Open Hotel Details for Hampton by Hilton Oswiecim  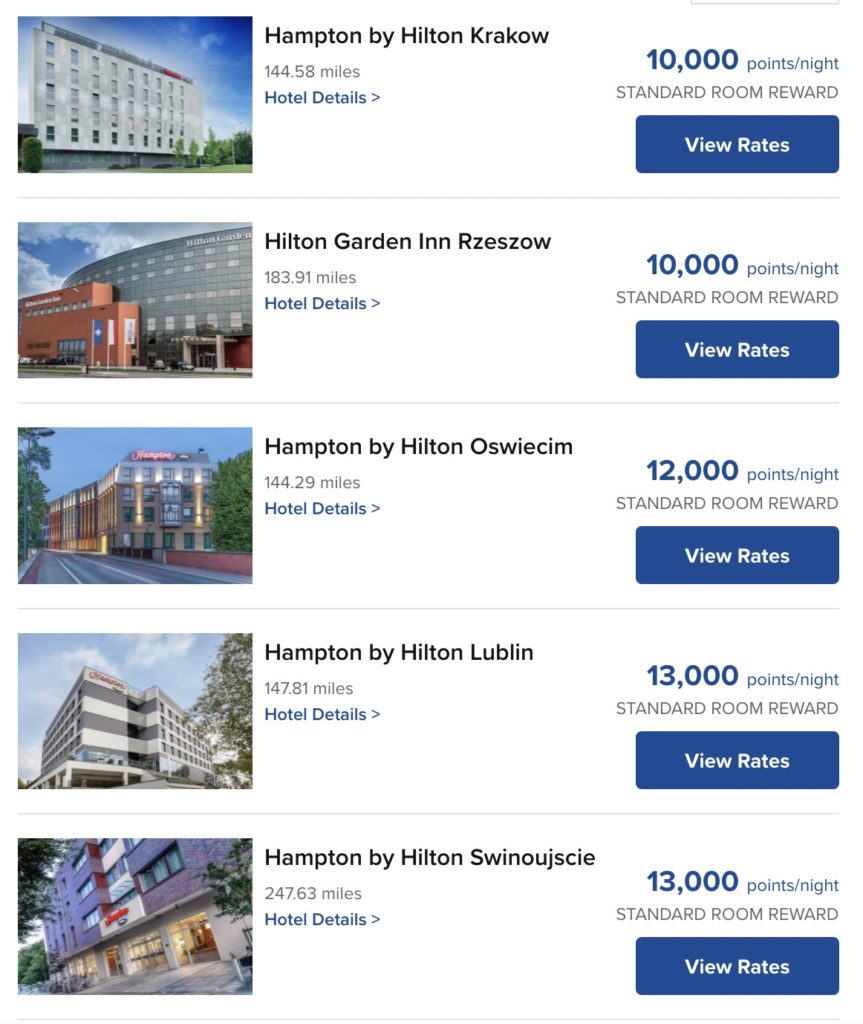coord(322,508)
